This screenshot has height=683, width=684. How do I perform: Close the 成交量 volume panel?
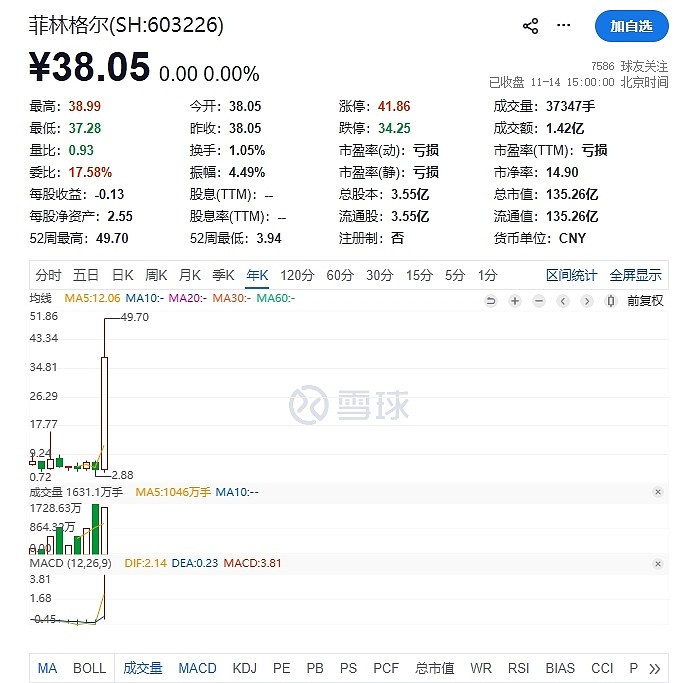pyautogui.click(x=658, y=492)
